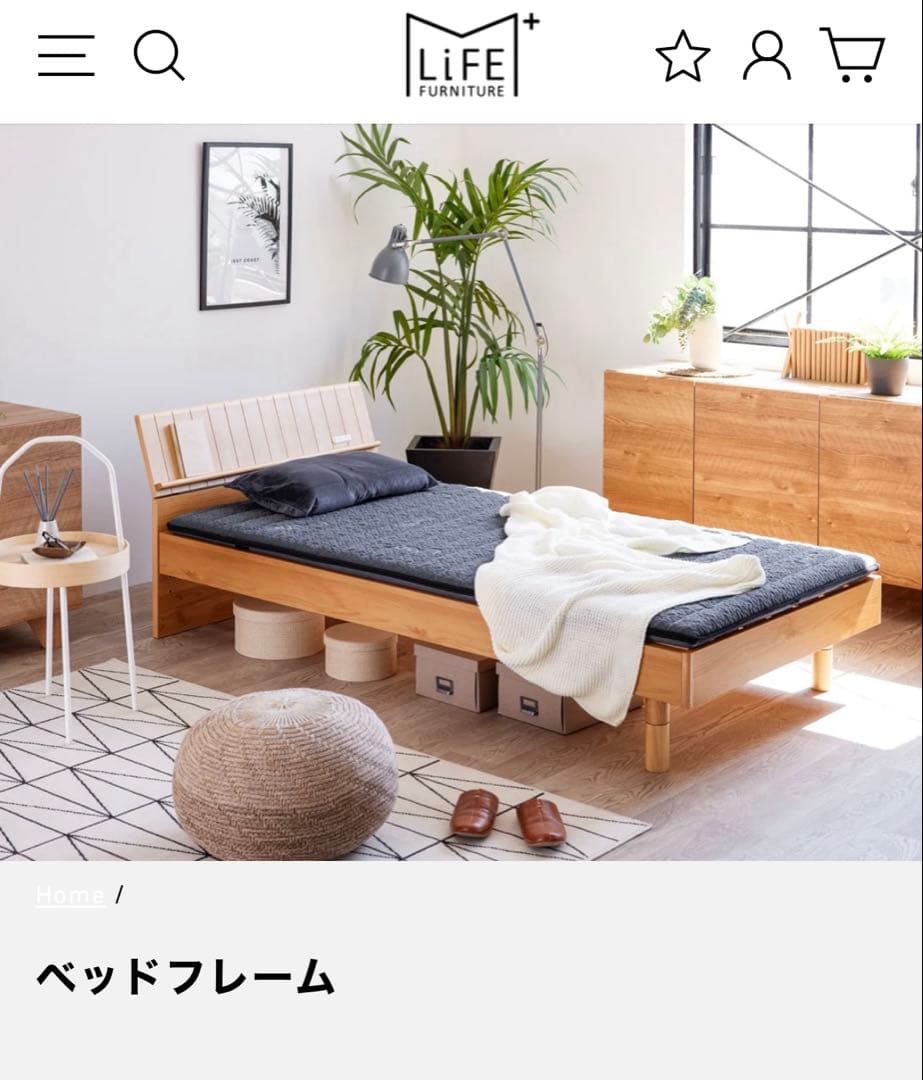The width and height of the screenshot is (923, 1080).
Task: Open the account profile icon
Action: pyautogui.click(x=767, y=56)
